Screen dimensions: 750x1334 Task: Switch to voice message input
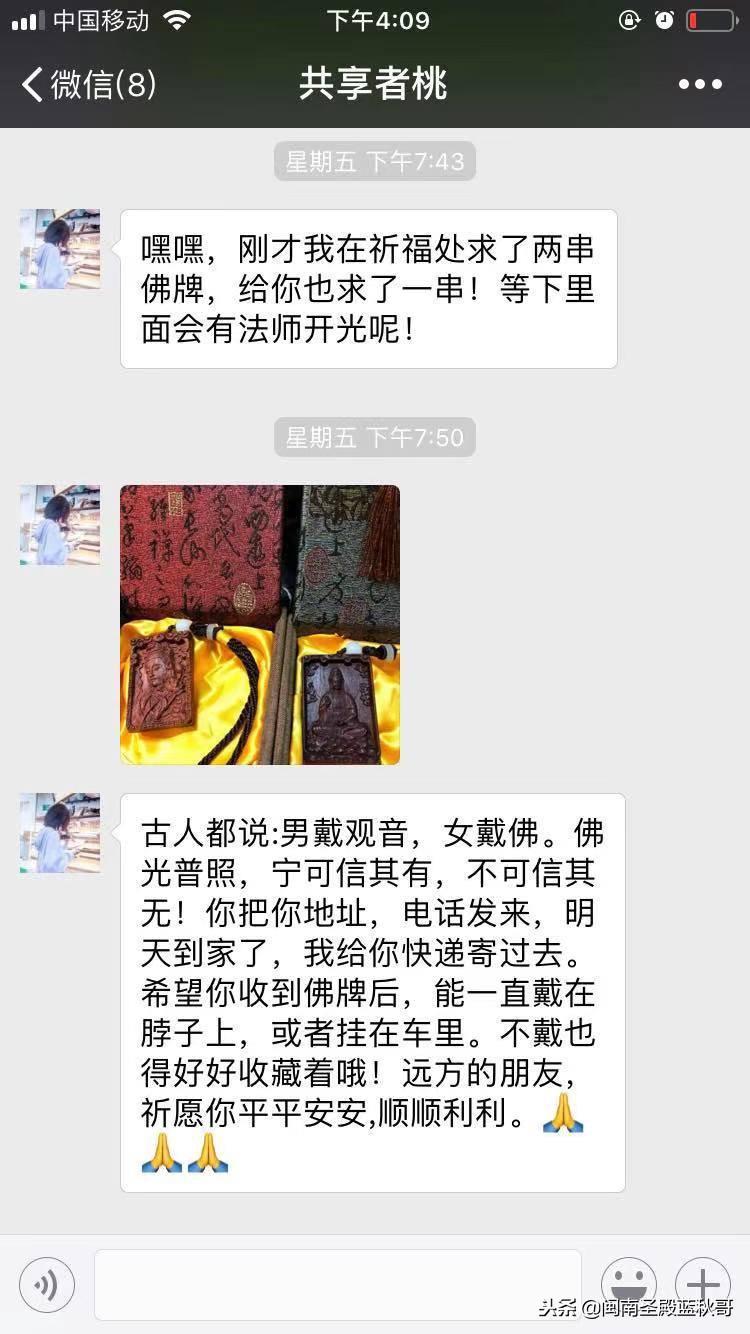(x=47, y=1285)
